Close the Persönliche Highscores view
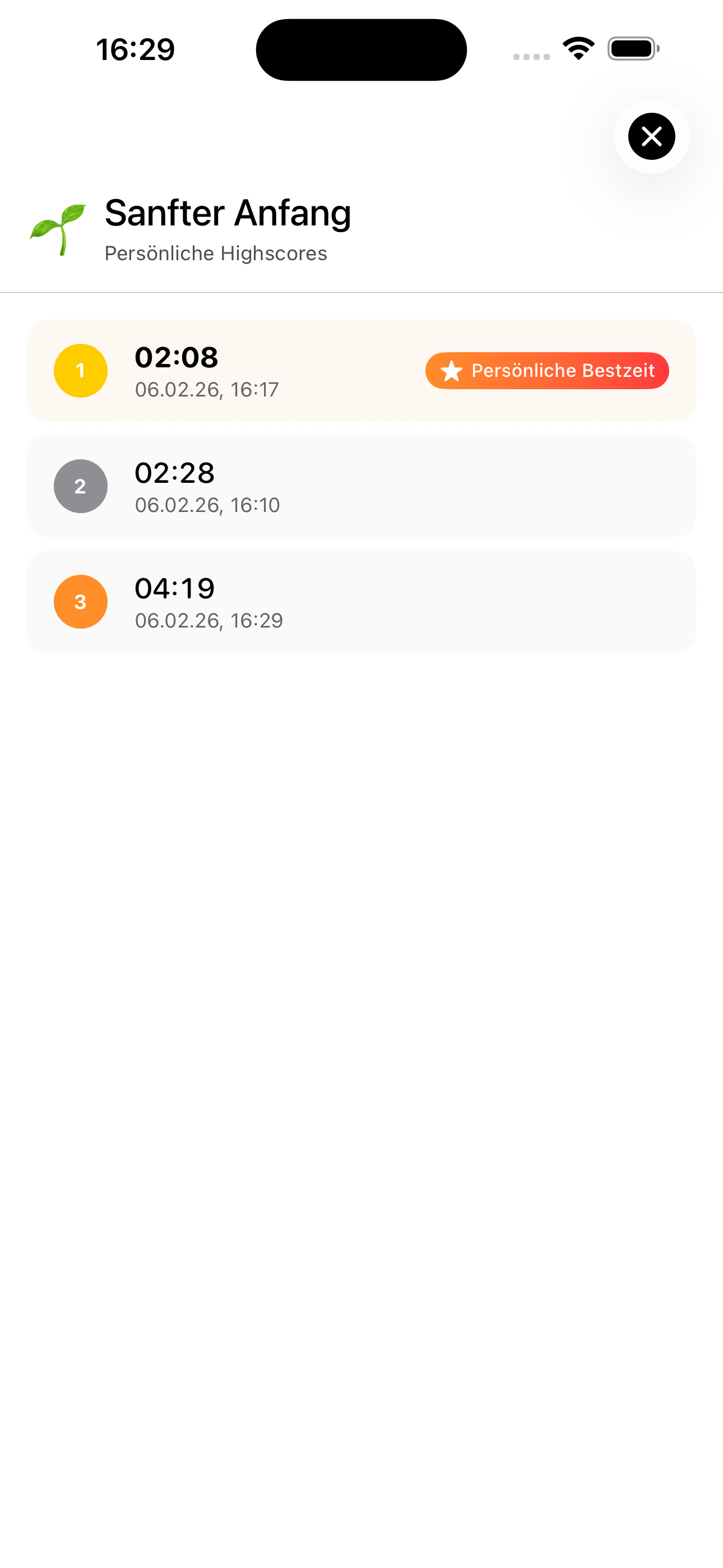The height and width of the screenshot is (1568, 723). point(651,137)
